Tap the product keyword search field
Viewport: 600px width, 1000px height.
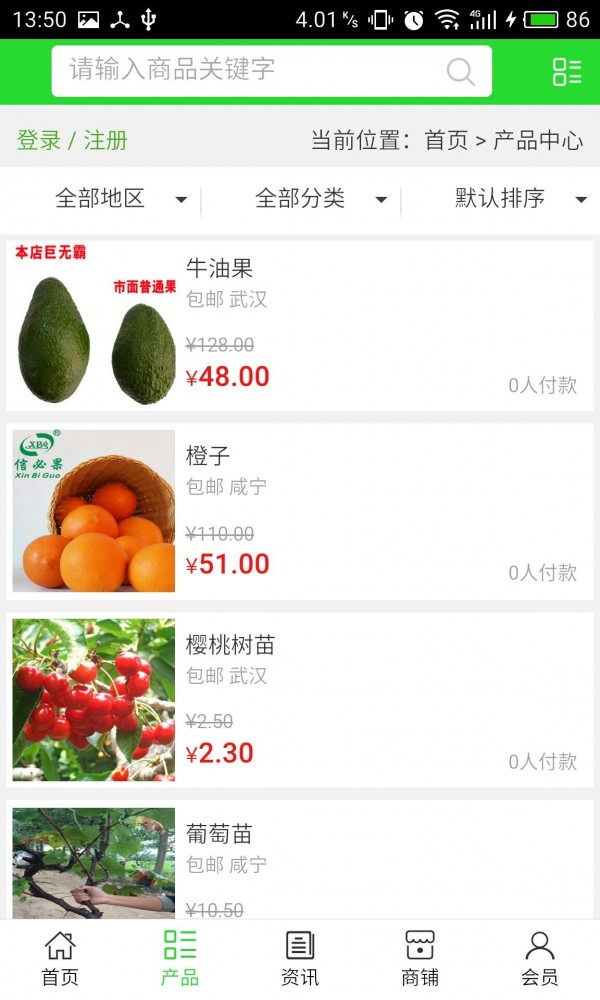pos(250,70)
